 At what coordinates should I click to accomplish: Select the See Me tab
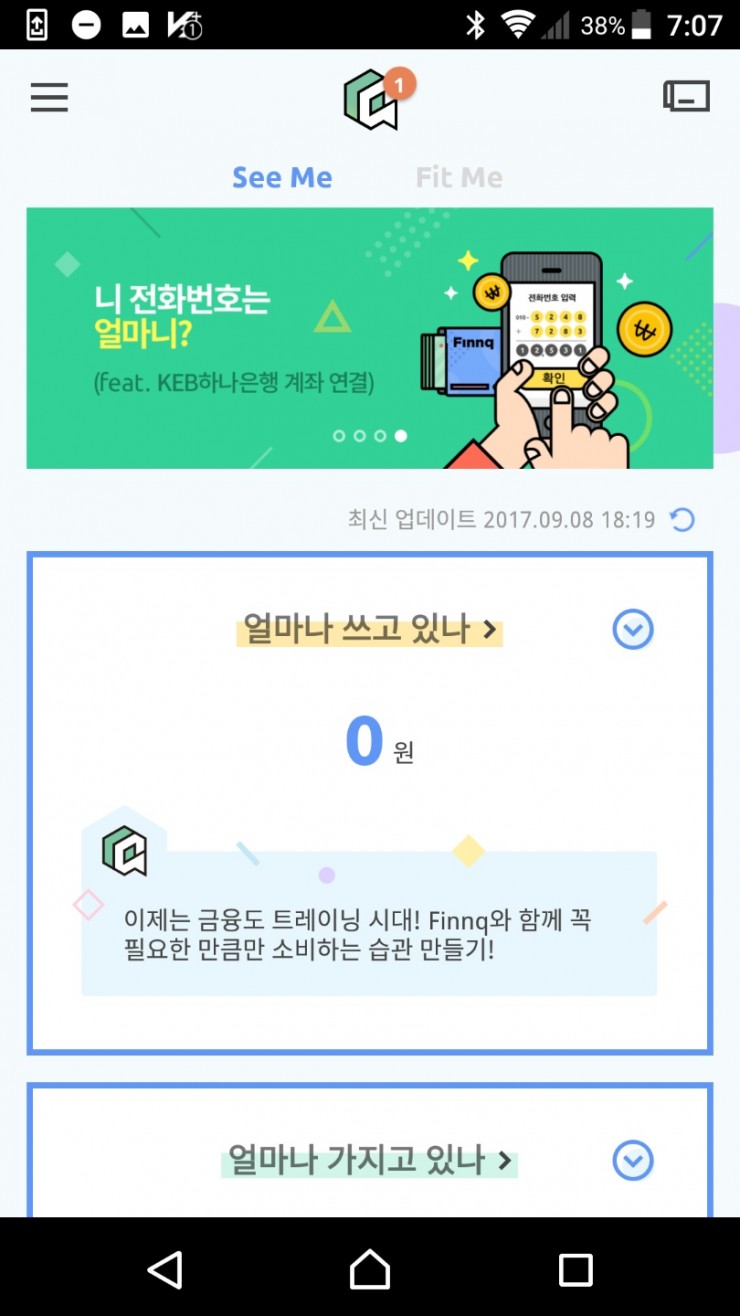click(x=282, y=178)
